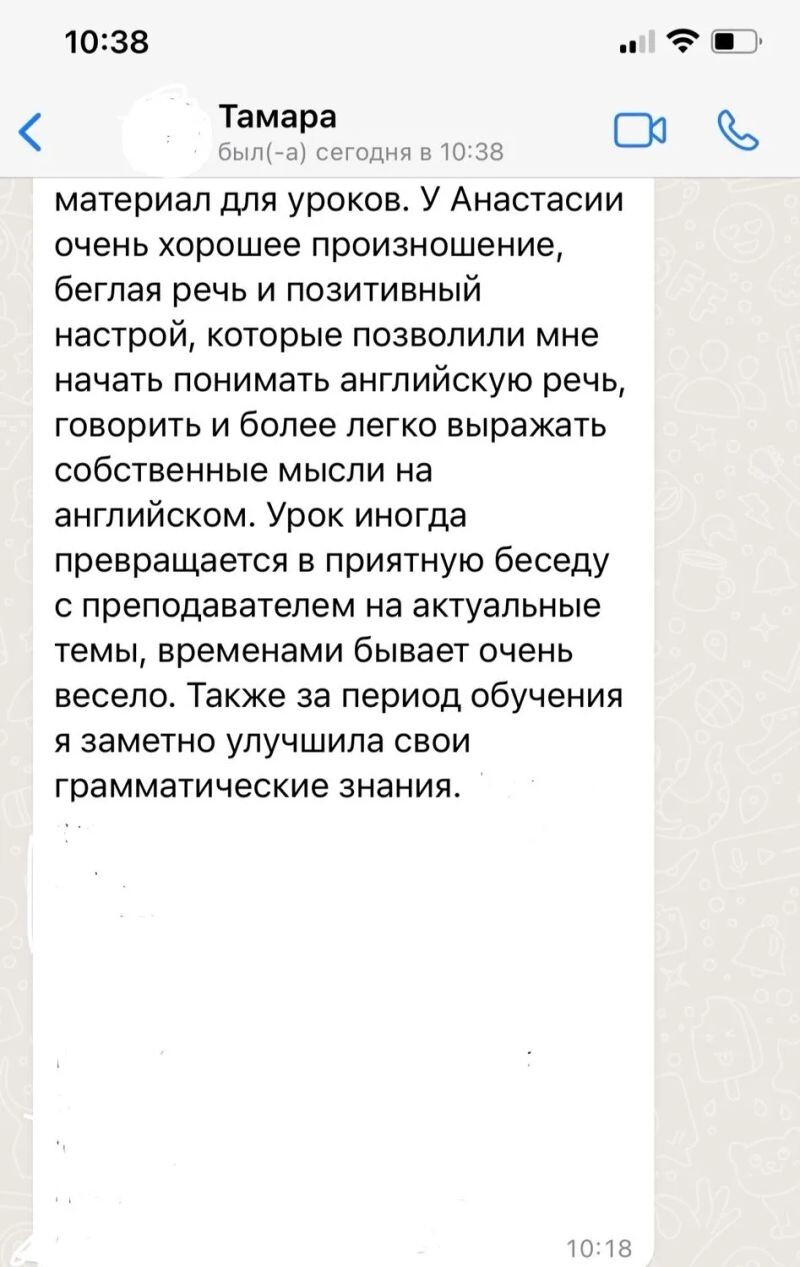Image resolution: width=800 pixels, height=1267 pixels.
Task: Start a voice call with Тамара
Action: [x=738, y=131]
